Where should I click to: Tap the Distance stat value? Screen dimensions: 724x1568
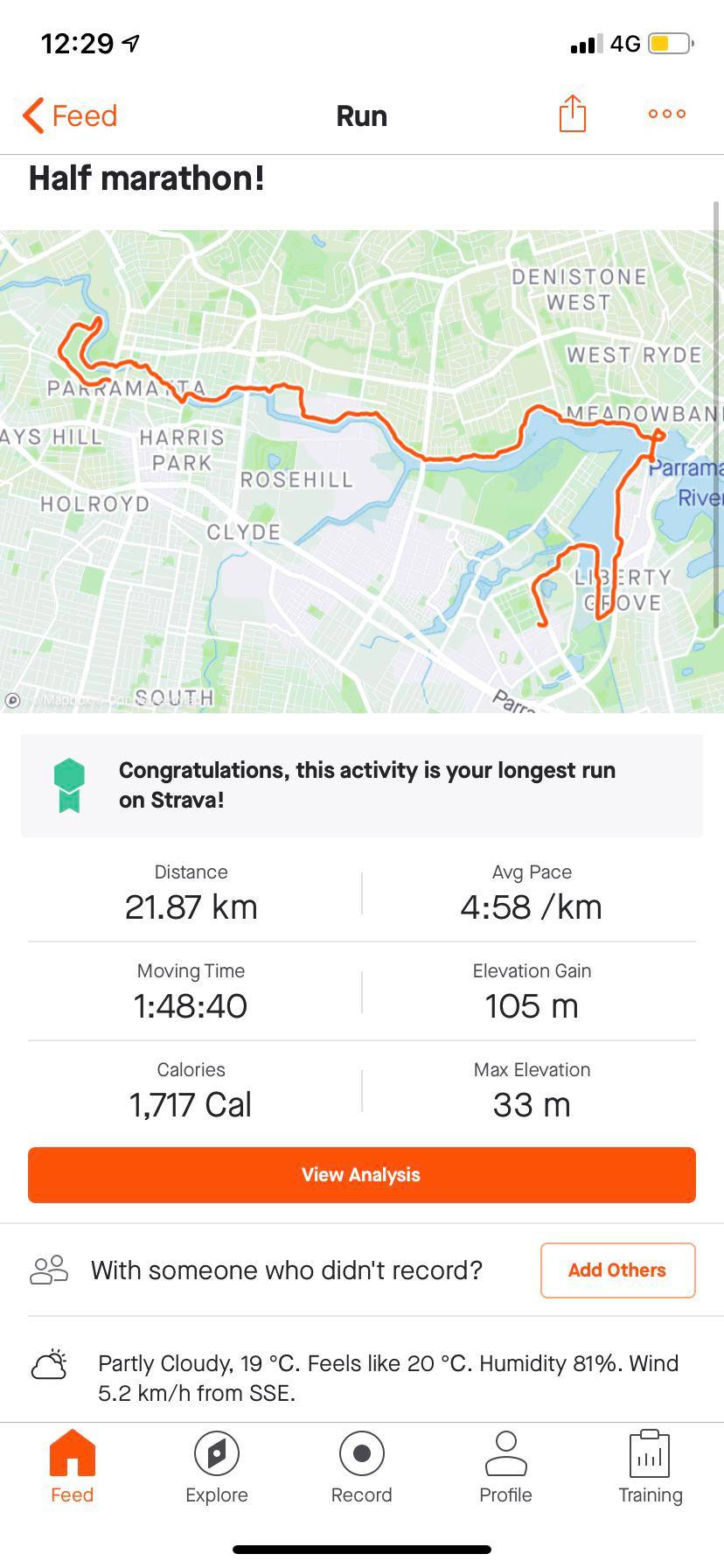(x=190, y=907)
